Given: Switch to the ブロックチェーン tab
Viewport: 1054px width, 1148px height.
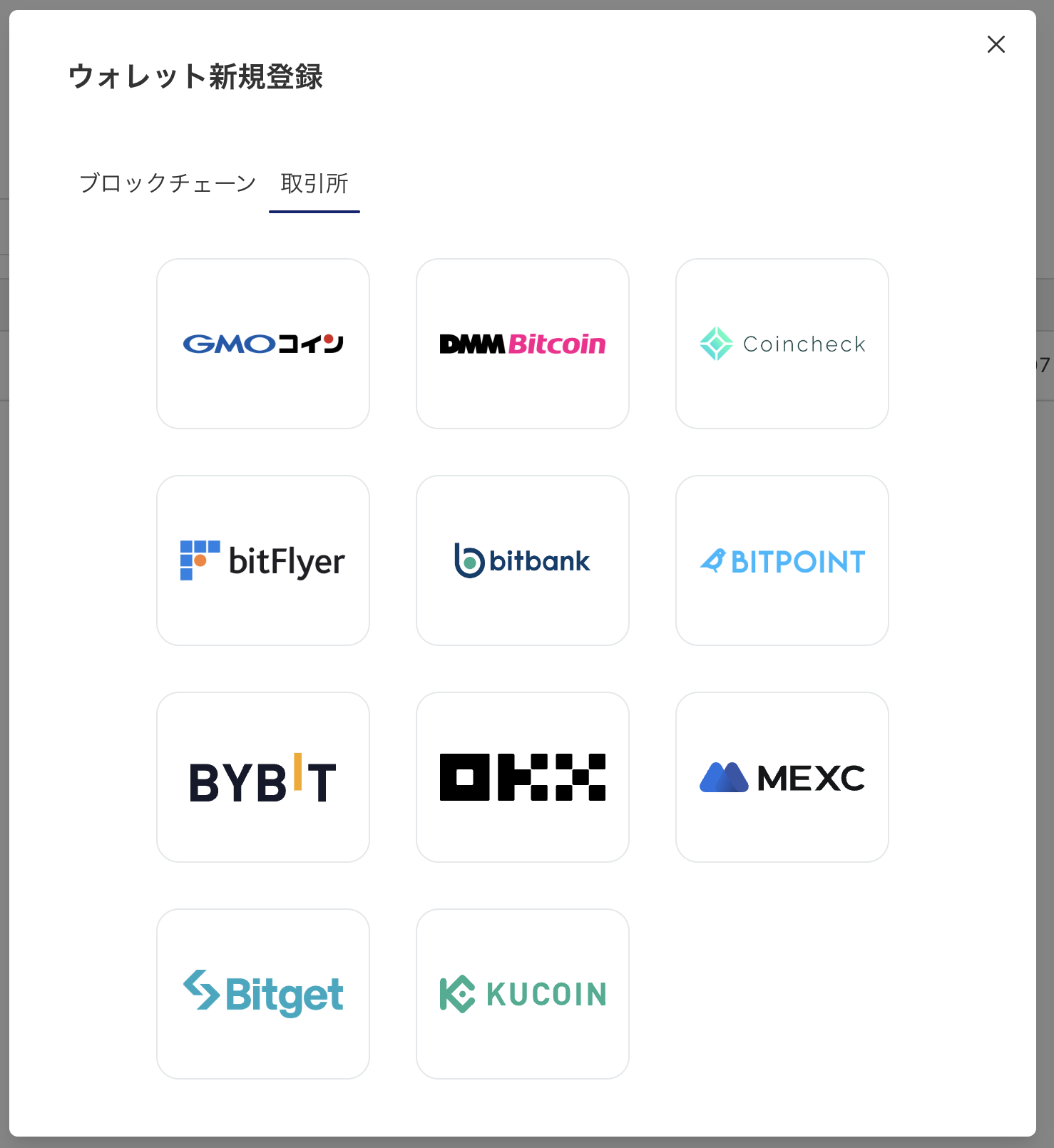Looking at the screenshot, I should click(168, 183).
